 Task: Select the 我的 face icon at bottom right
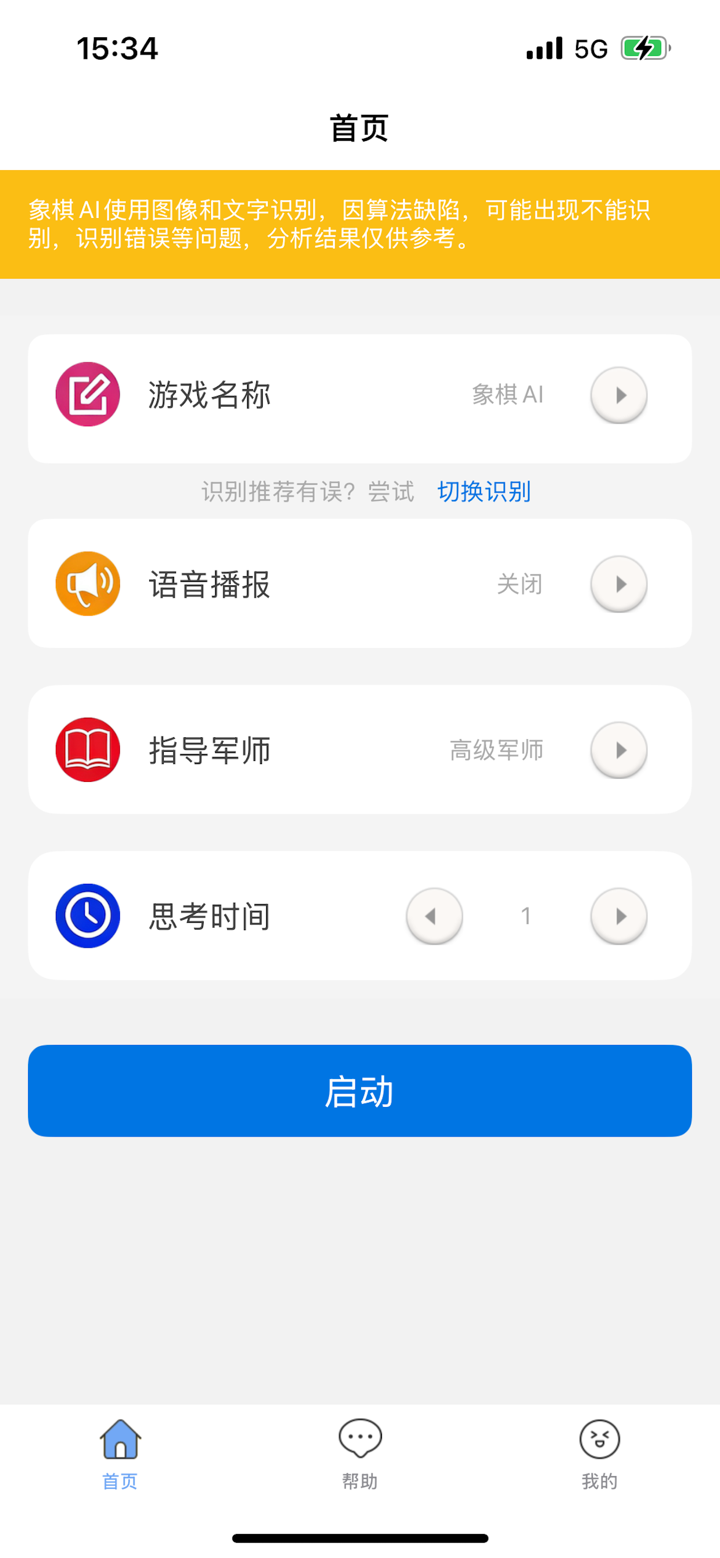[x=598, y=1438]
